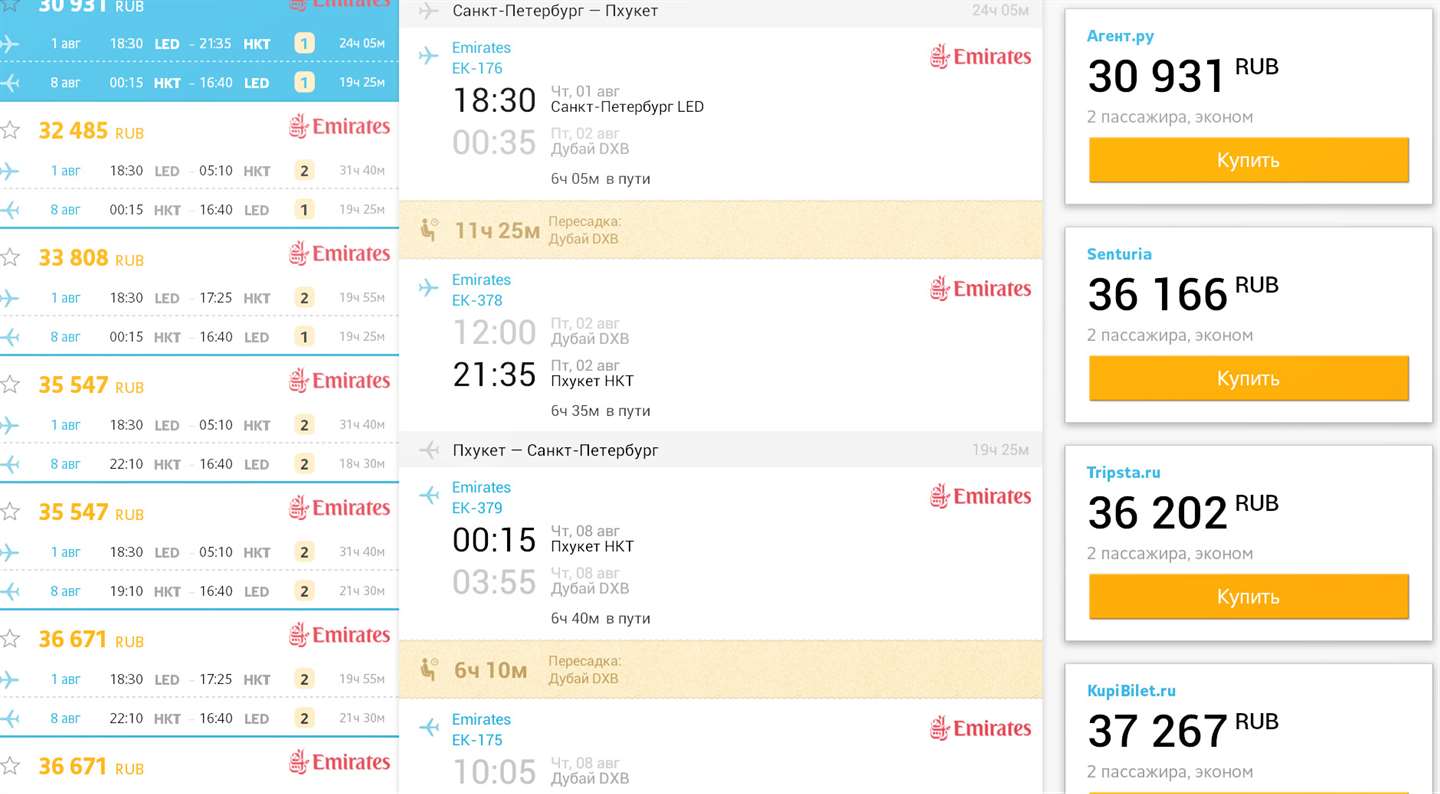Screen dimensions: 1440x794
Task: Buy the ticket from Агент.ру for 30 931 RUB
Action: [1248, 160]
